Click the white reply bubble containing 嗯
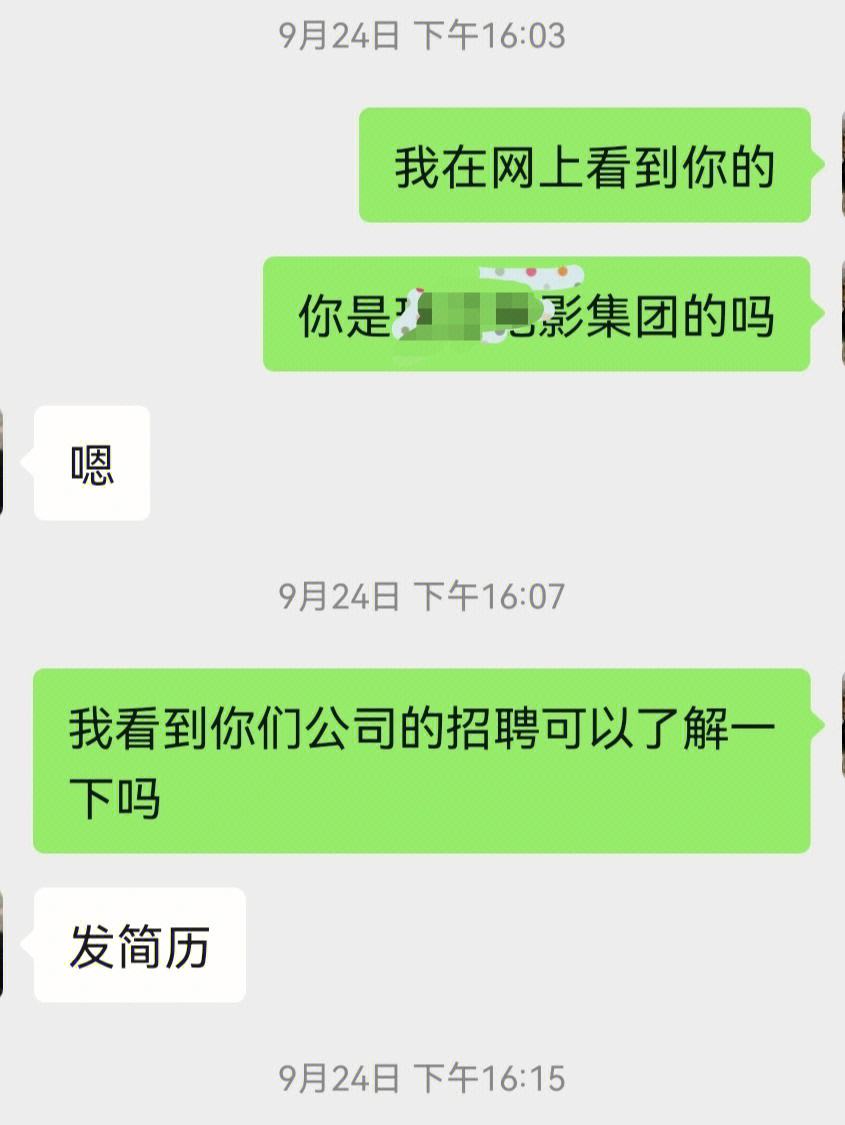 [x=90, y=460]
